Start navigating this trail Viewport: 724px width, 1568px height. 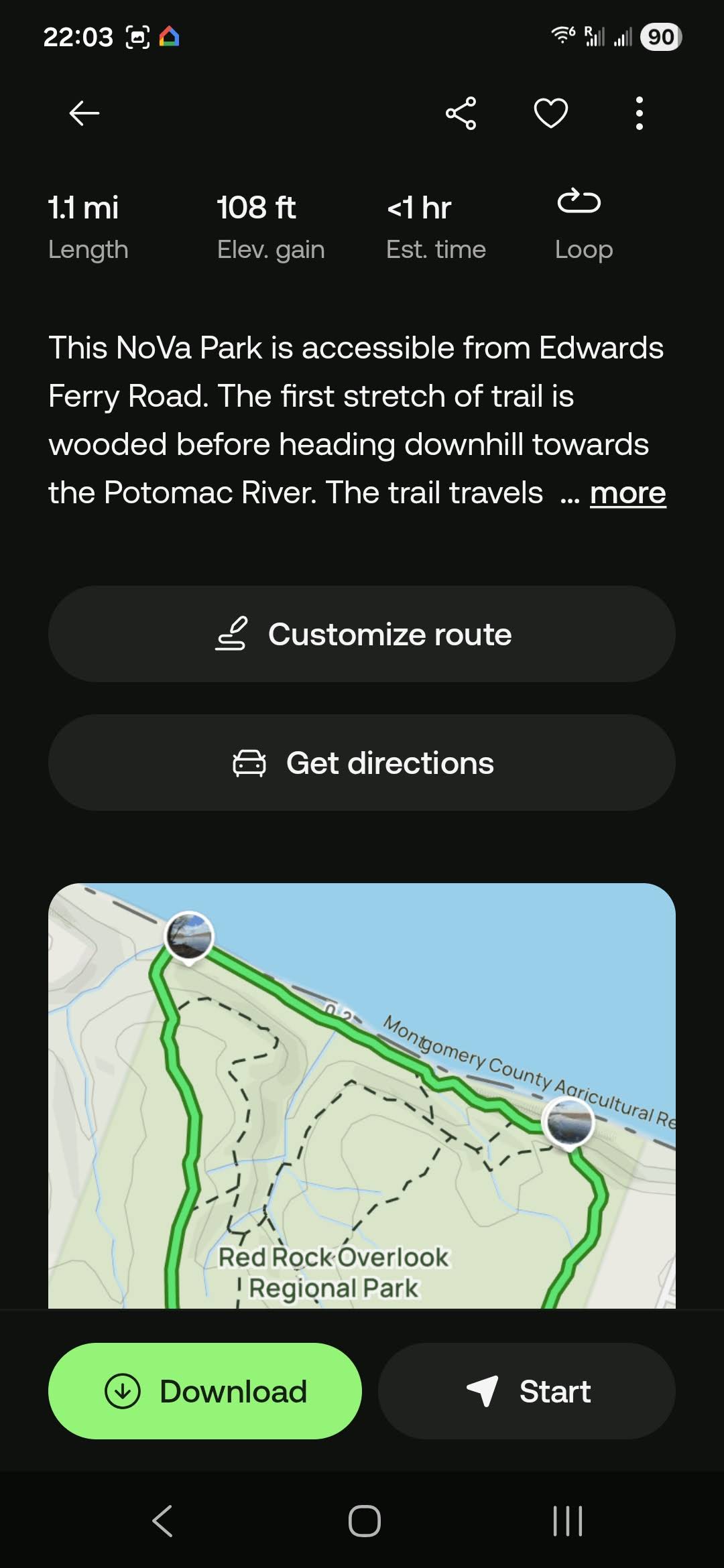coord(527,1391)
